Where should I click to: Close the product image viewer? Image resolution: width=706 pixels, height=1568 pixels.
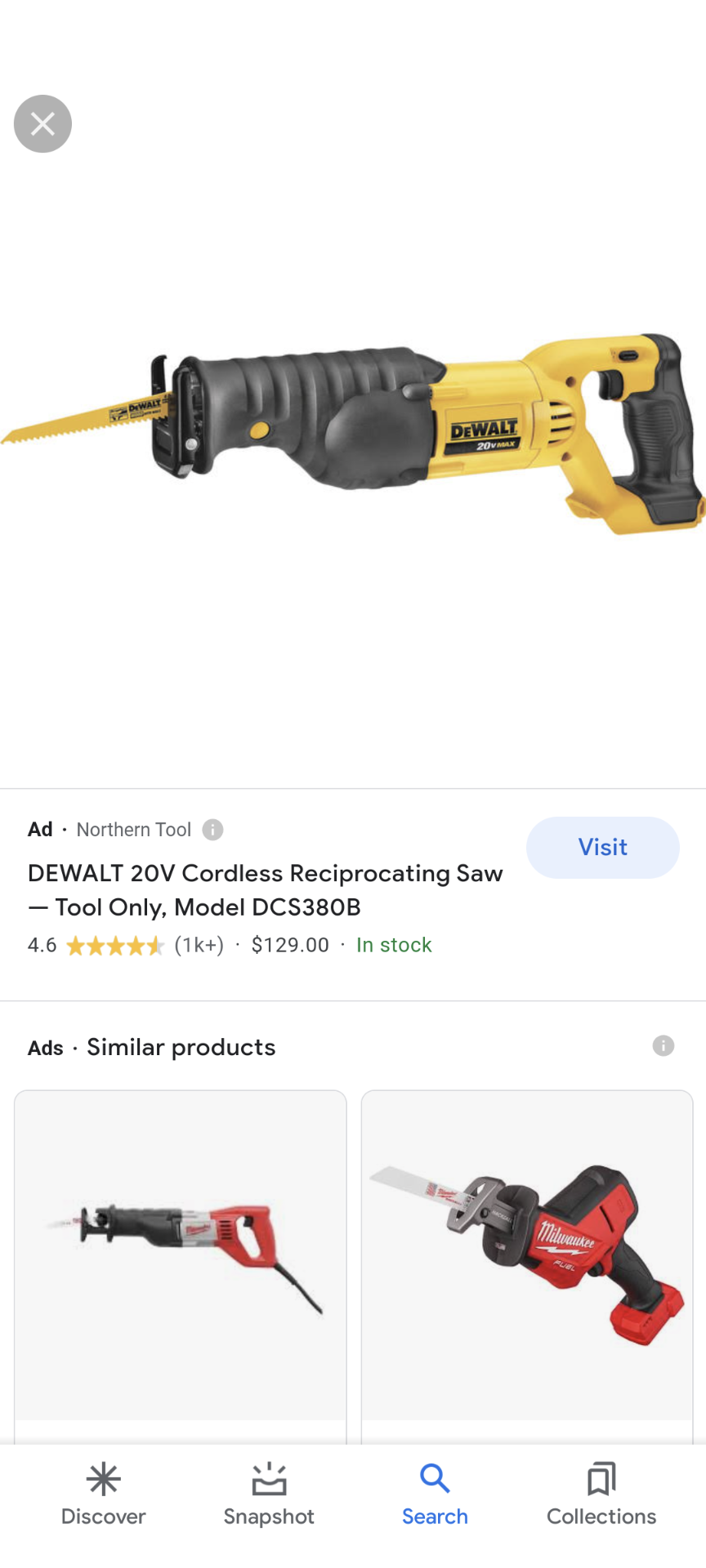pos(42,124)
